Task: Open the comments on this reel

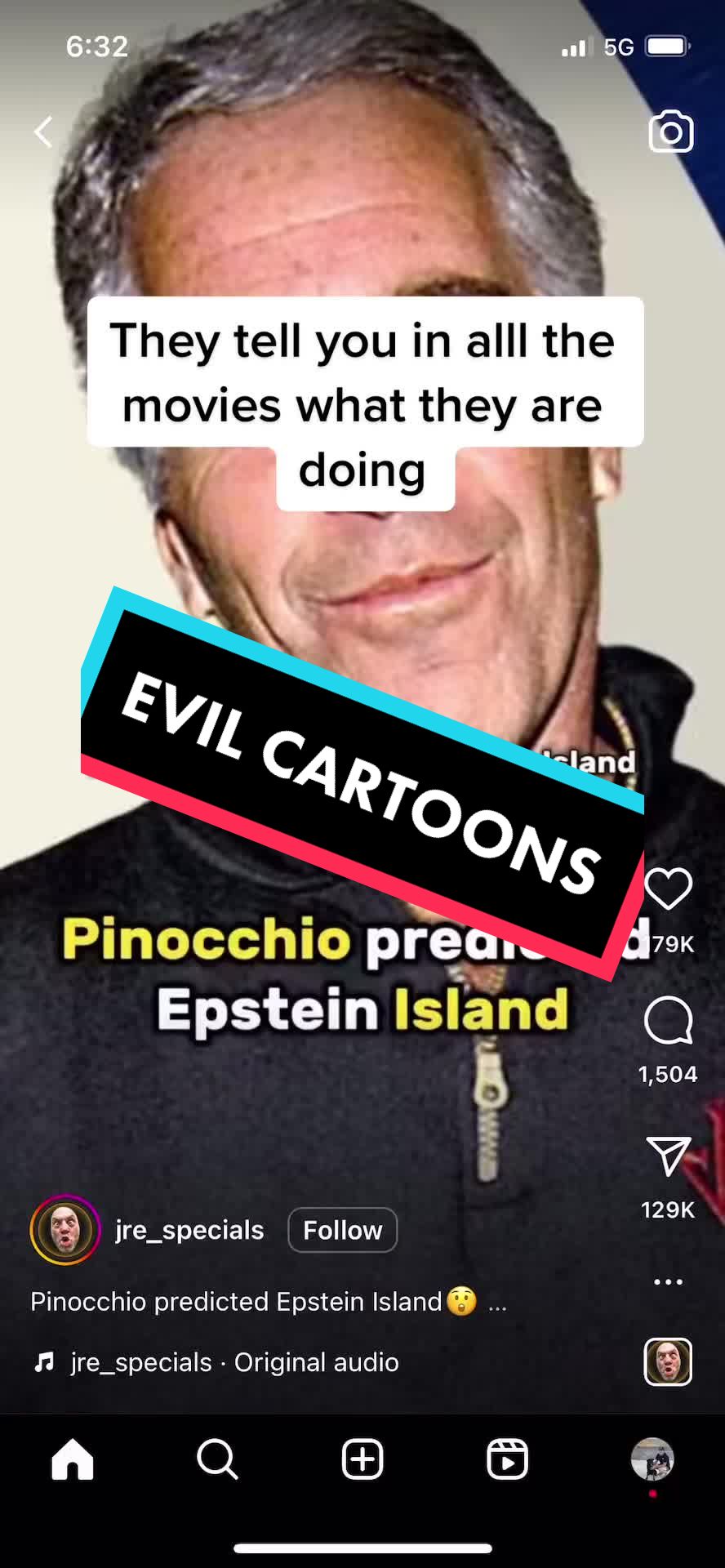Action: click(x=668, y=1020)
